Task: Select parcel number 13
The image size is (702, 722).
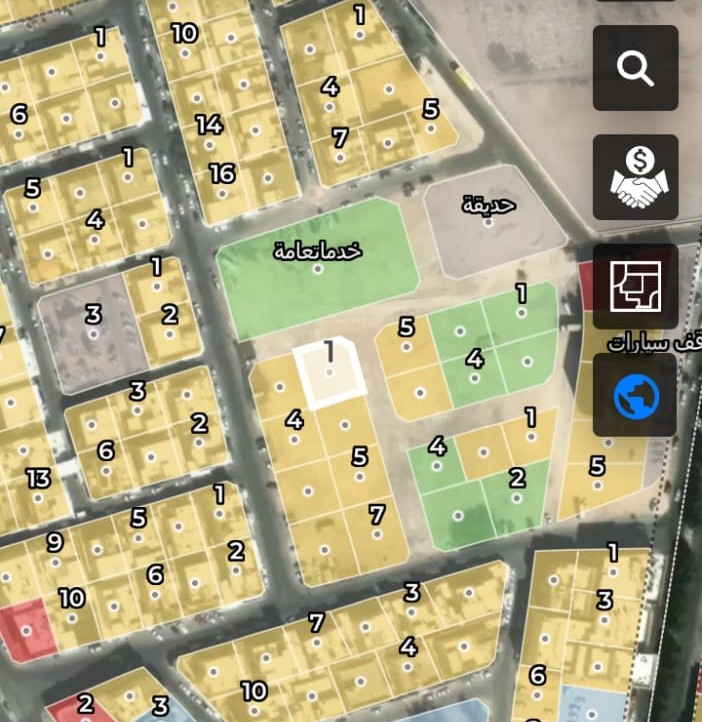Action: click(x=38, y=479)
